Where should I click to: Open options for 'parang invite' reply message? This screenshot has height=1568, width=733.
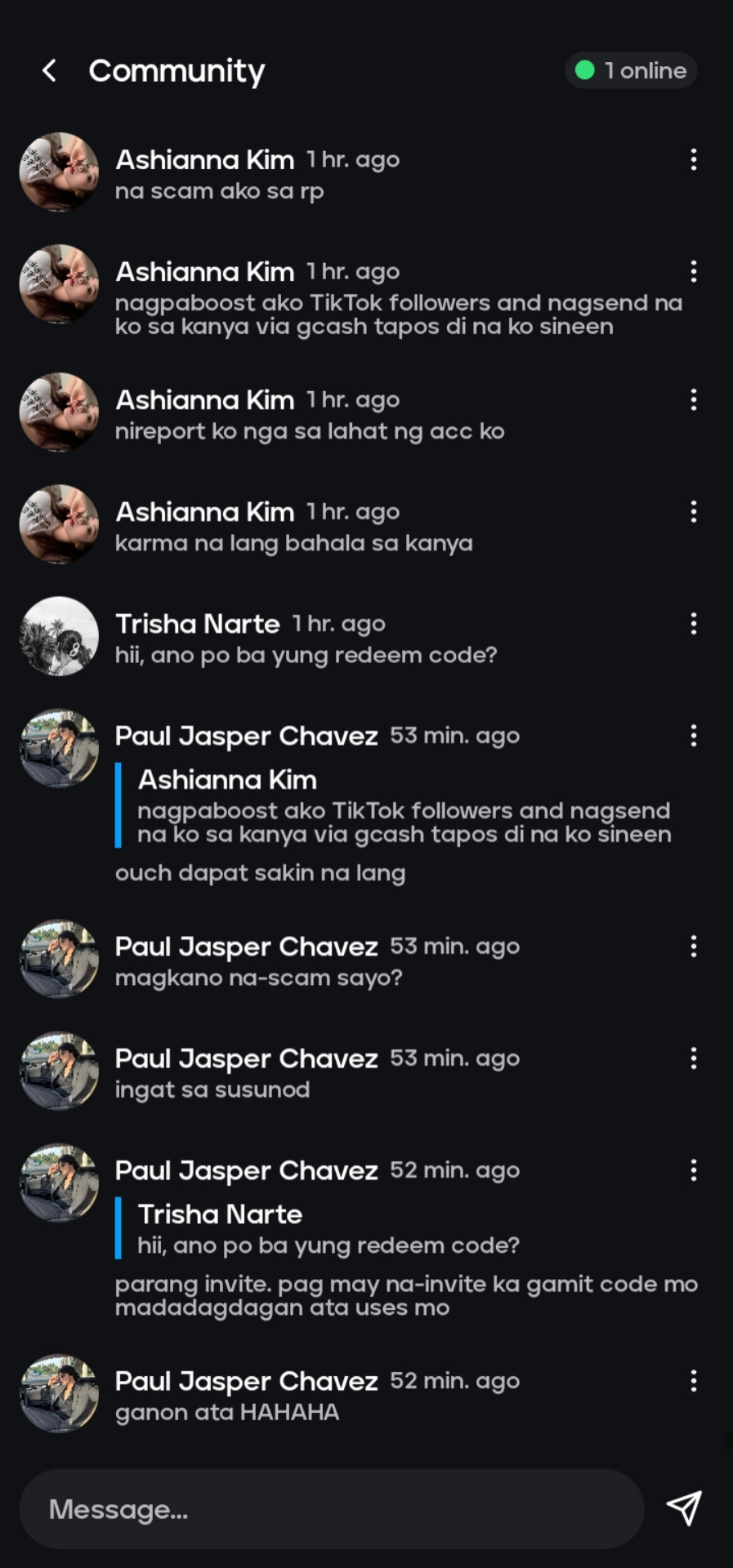pos(693,1170)
